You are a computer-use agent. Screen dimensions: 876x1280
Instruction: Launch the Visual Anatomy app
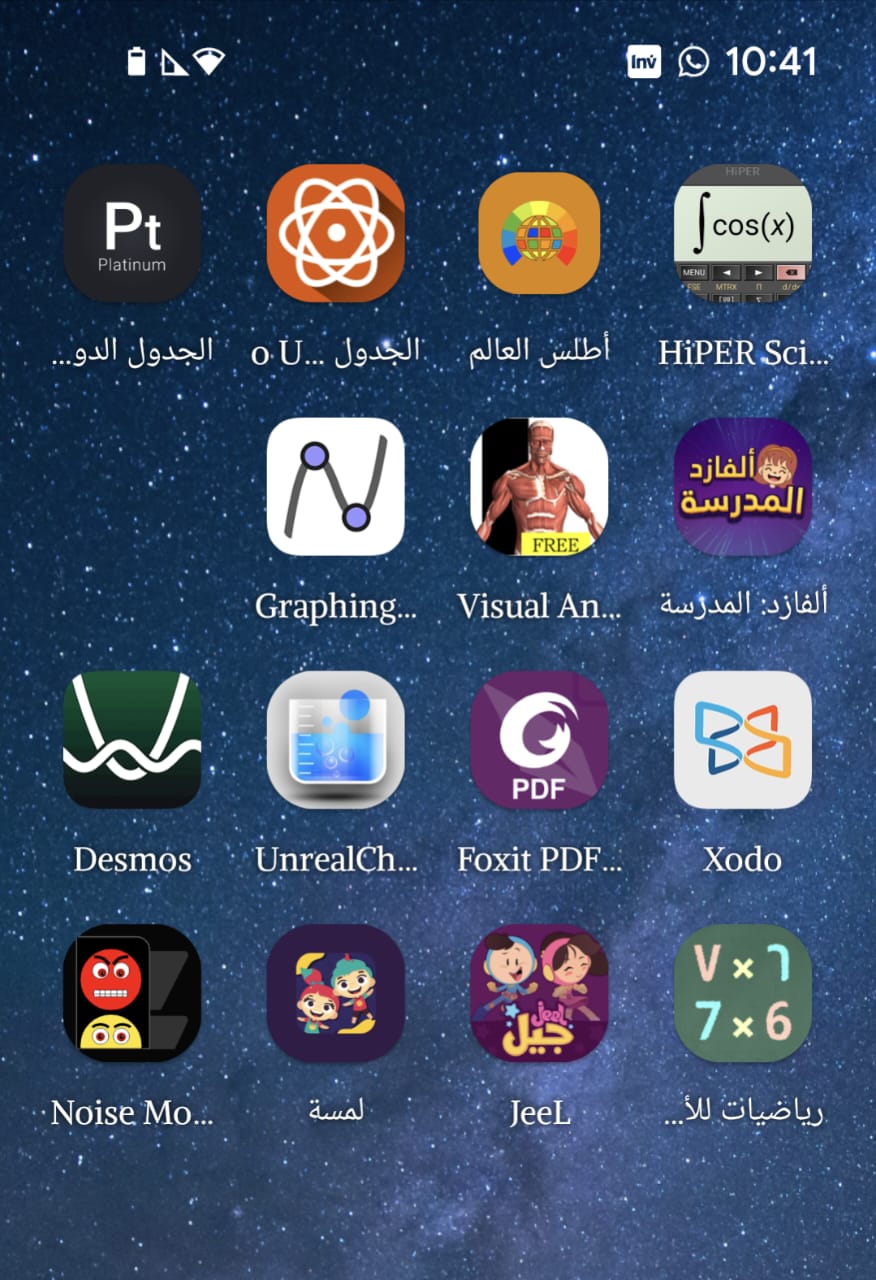tap(539, 487)
